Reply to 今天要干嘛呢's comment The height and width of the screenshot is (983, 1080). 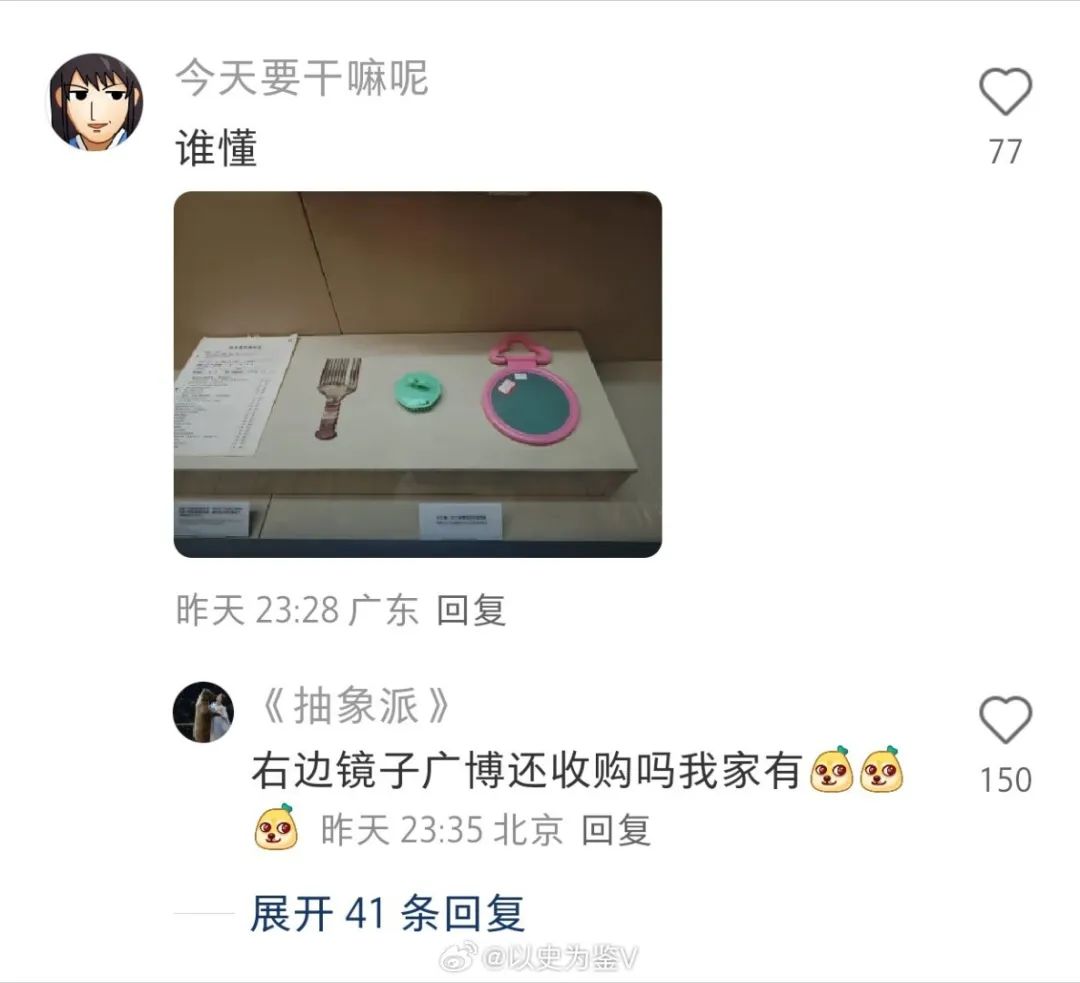click(x=471, y=610)
